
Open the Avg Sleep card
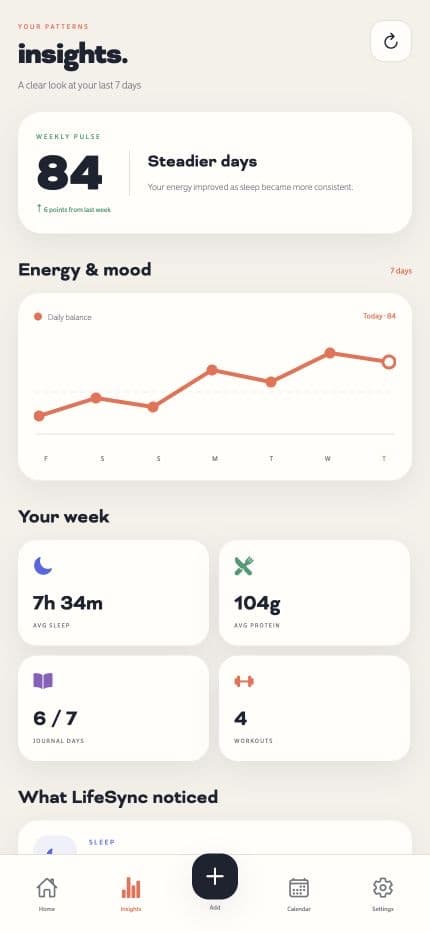point(114,593)
